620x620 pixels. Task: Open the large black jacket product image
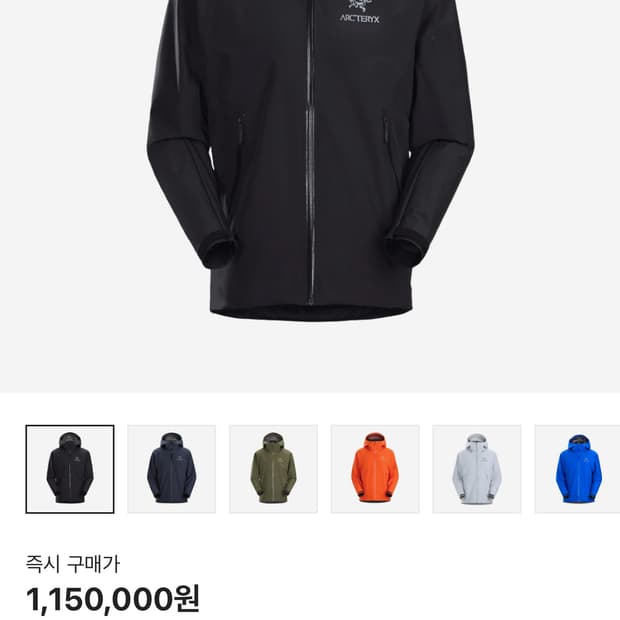[x=310, y=196]
